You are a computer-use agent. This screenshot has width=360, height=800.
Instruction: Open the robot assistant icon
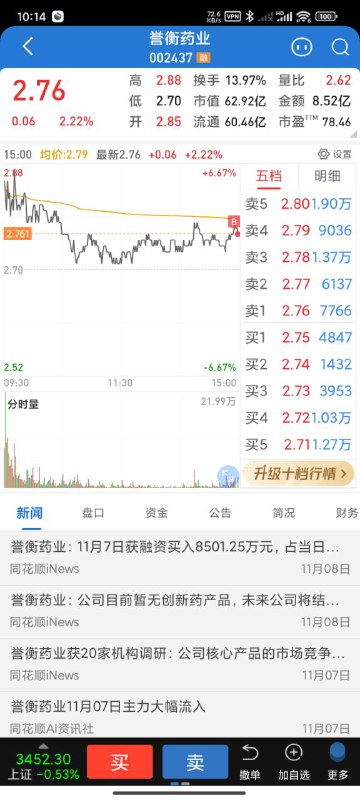click(x=301, y=47)
